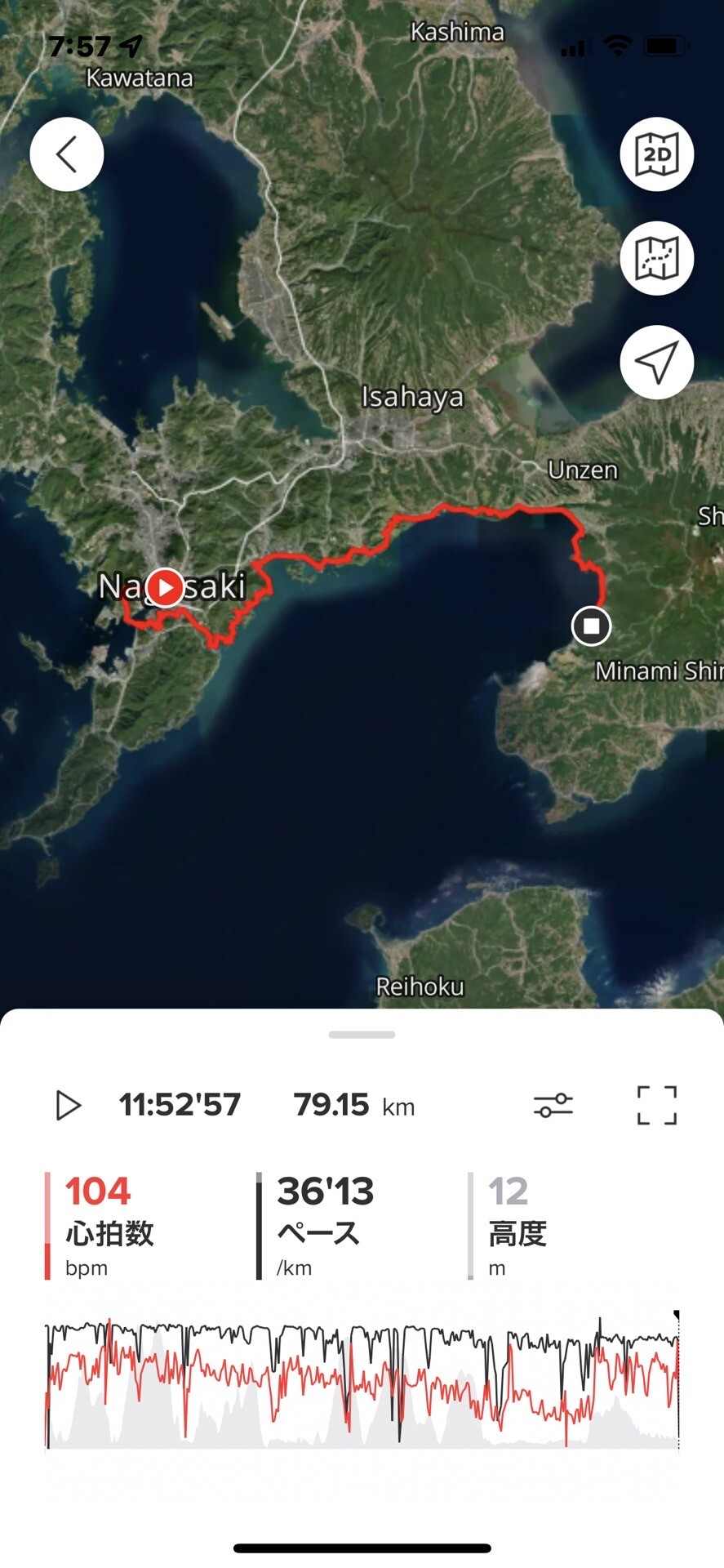This screenshot has height=1568, width=724.
Task: Tap the route finish stop marker
Action: point(591,626)
